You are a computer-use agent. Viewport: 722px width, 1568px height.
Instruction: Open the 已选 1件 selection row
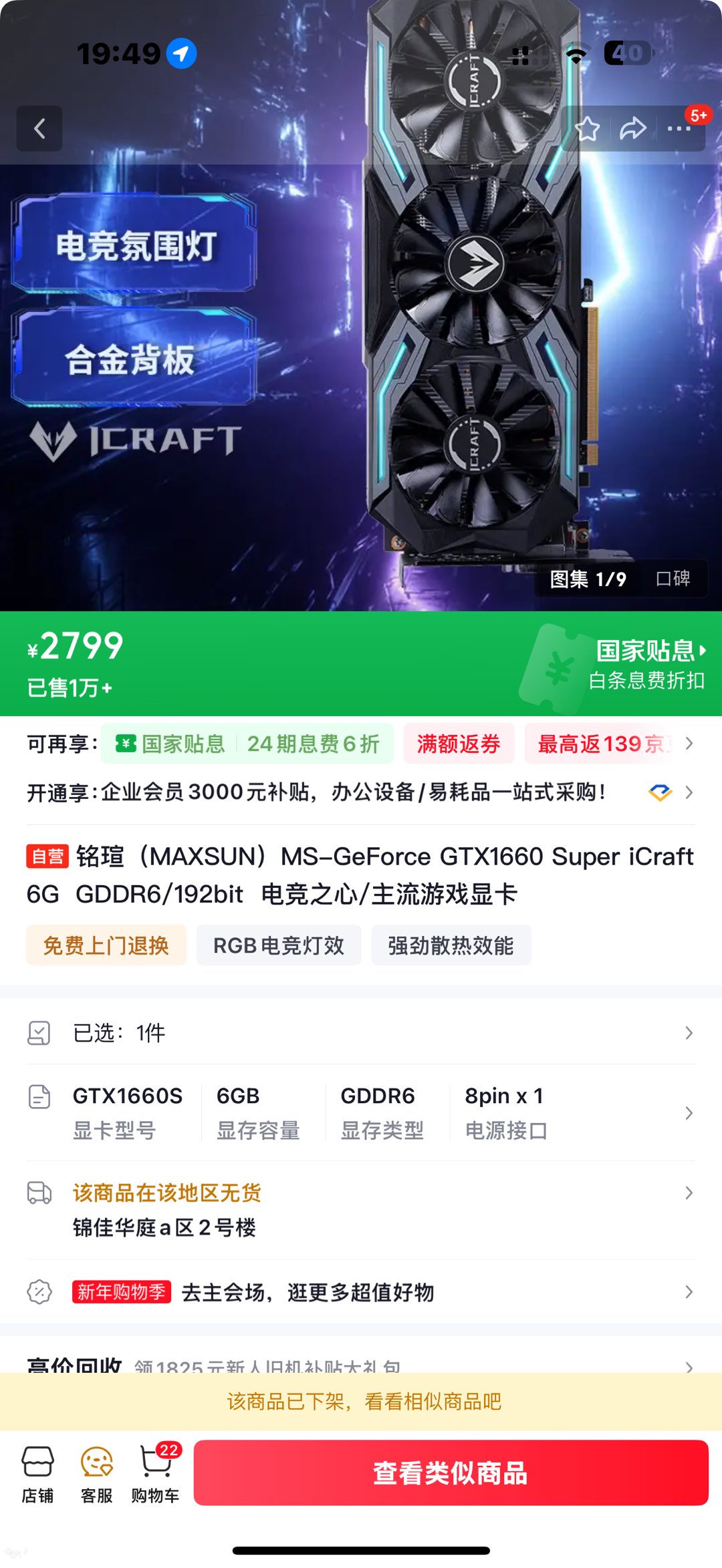point(360,1033)
